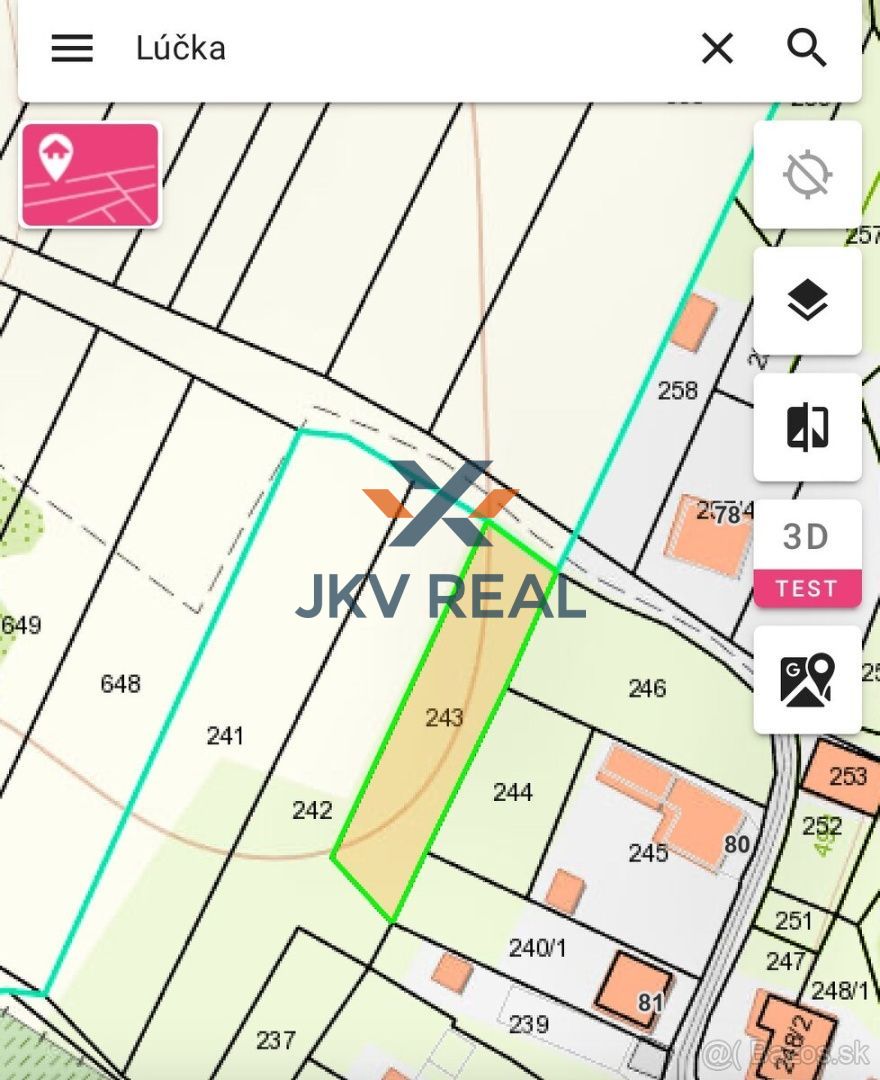Switch to 3D TEST view
The width and height of the screenshot is (880, 1080).
click(807, 553)
